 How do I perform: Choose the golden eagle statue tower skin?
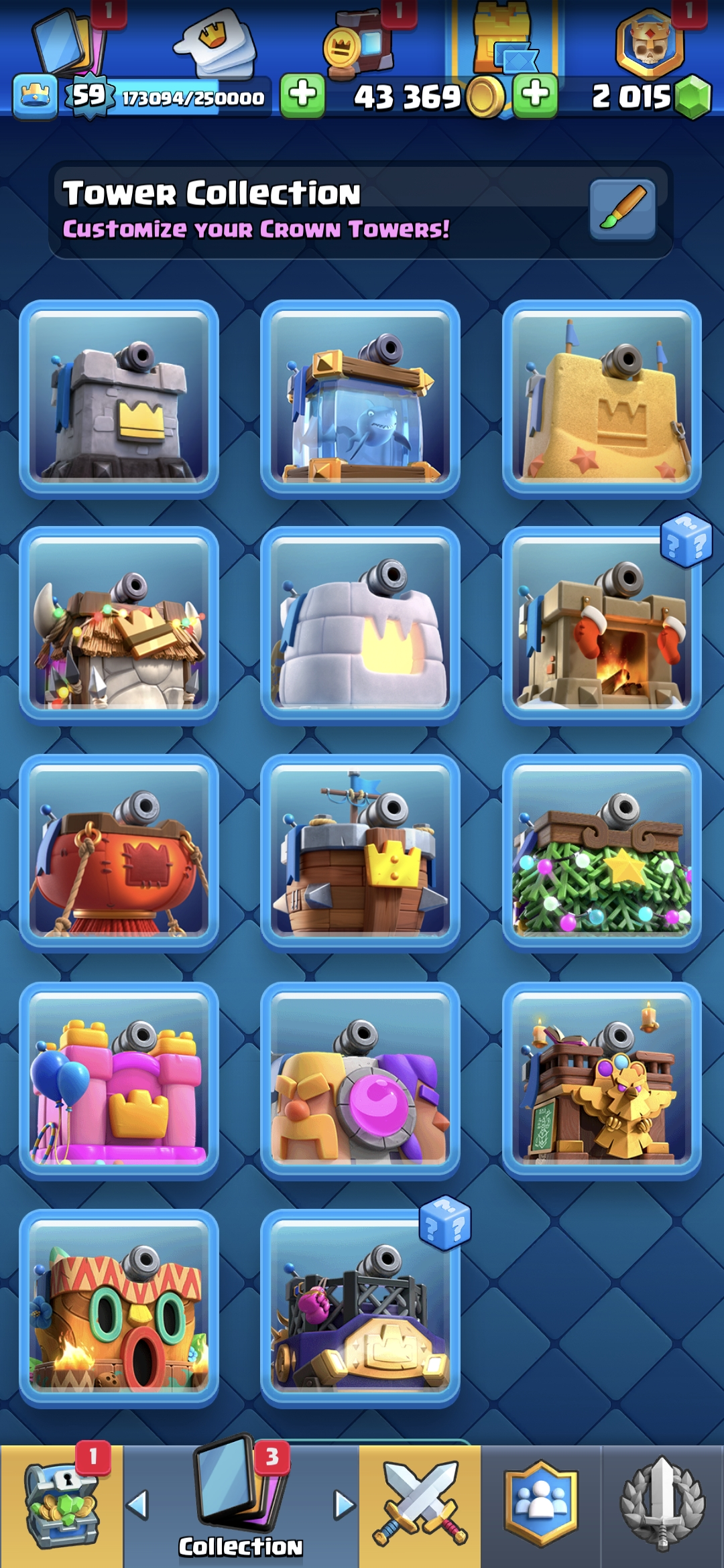(x=601, y=1080)
